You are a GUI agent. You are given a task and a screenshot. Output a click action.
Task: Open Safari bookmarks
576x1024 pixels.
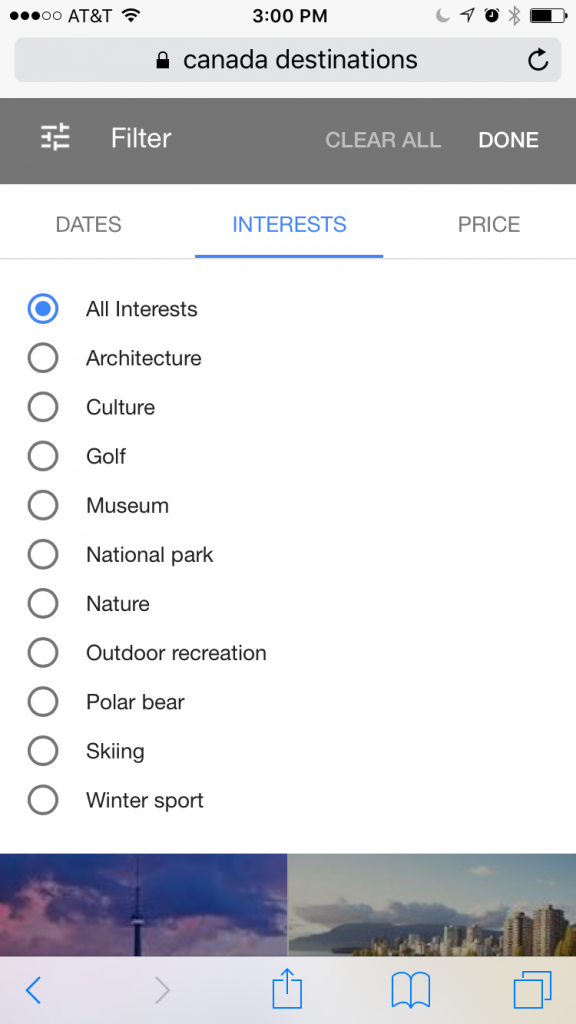pos(411,990)
